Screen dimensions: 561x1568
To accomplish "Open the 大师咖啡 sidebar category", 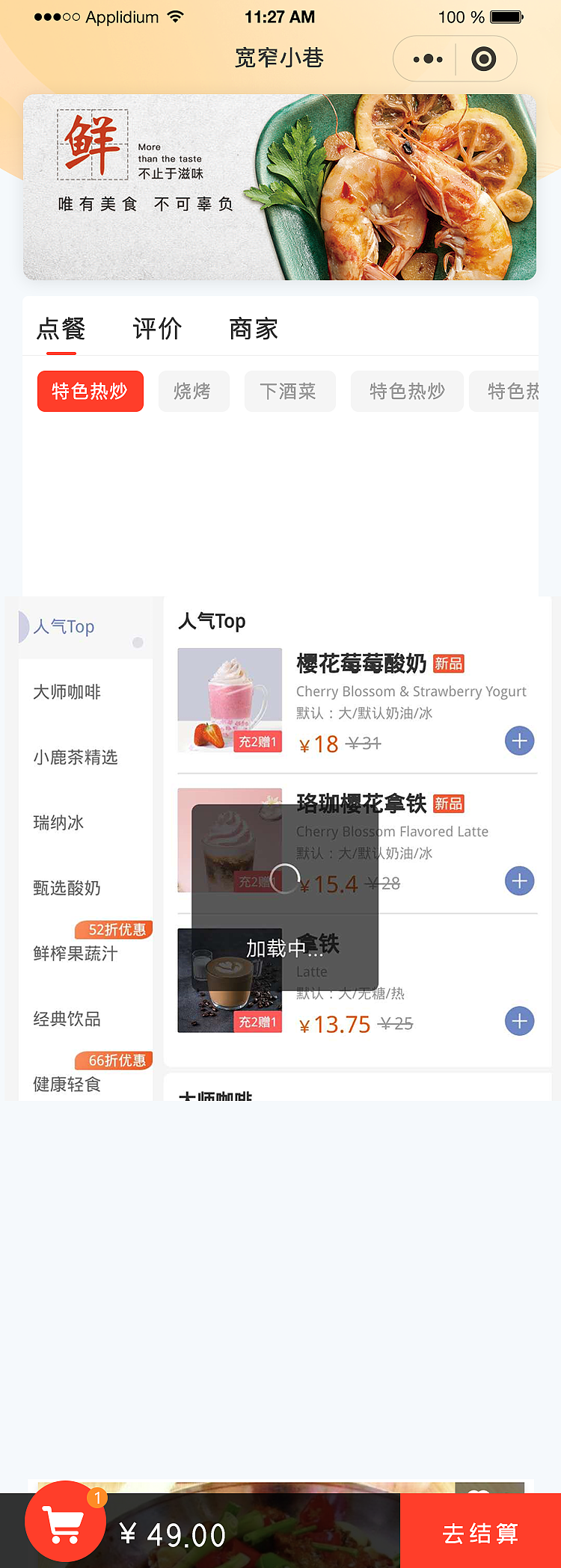I will click(x=67, y=692).
